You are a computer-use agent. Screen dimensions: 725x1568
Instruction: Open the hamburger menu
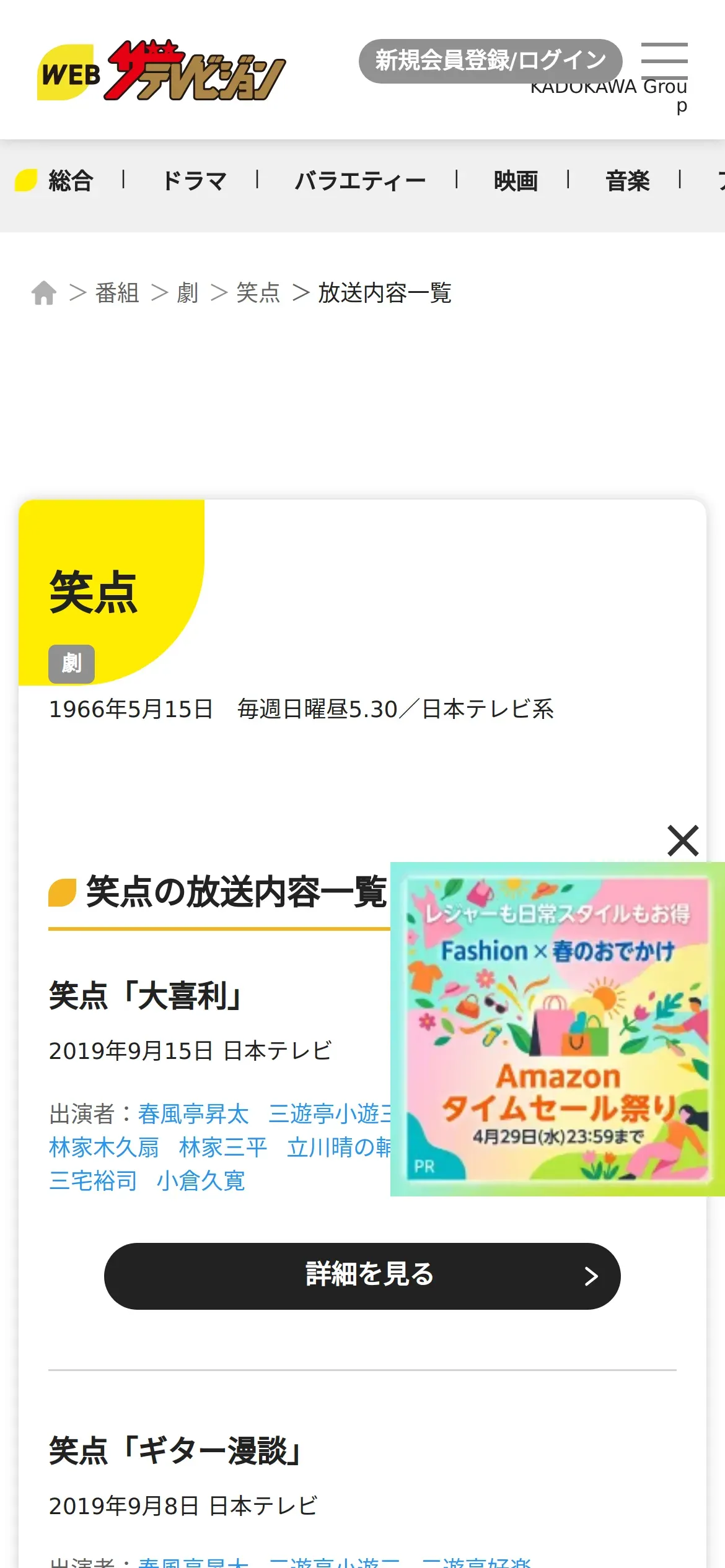[664, 61]
